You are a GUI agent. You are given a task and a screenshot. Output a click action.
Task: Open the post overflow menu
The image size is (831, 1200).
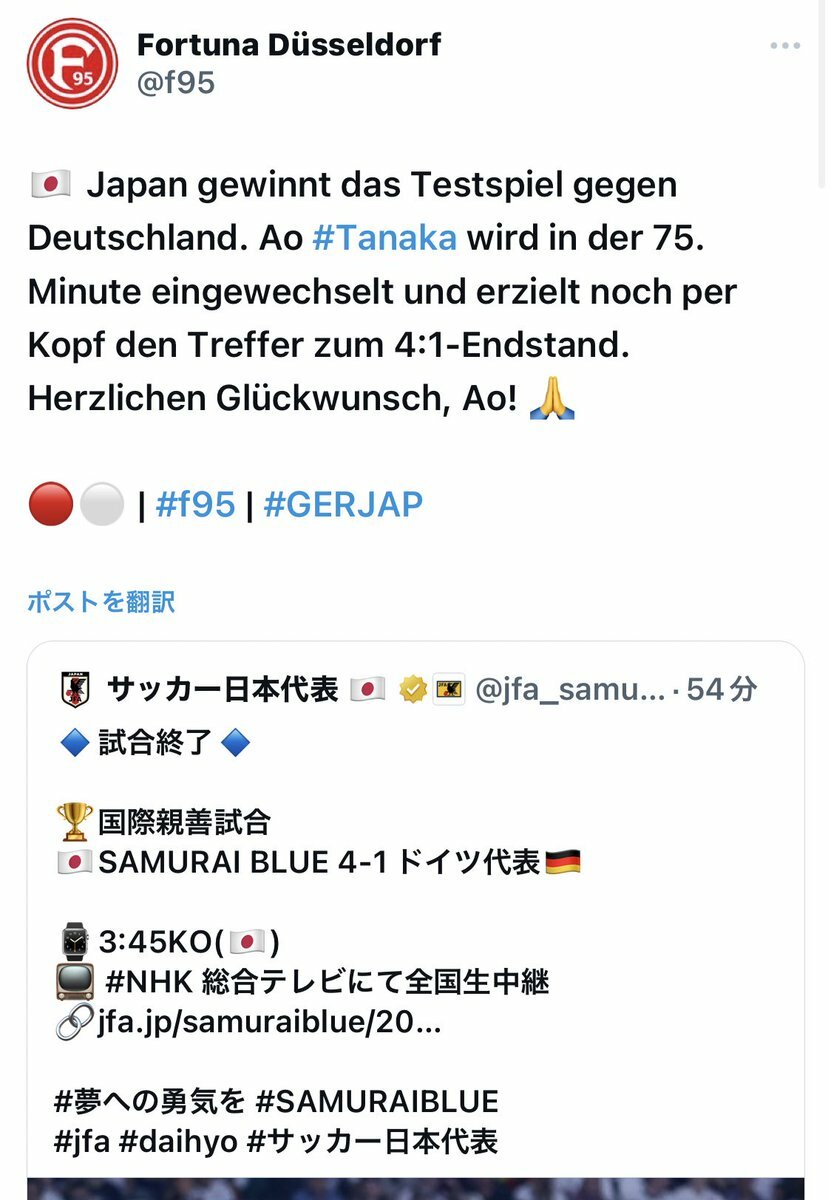[785, 47]
